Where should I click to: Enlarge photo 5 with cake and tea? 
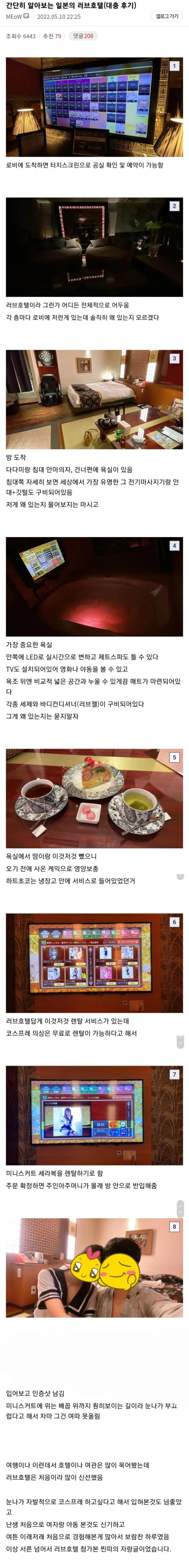[94, 798]
